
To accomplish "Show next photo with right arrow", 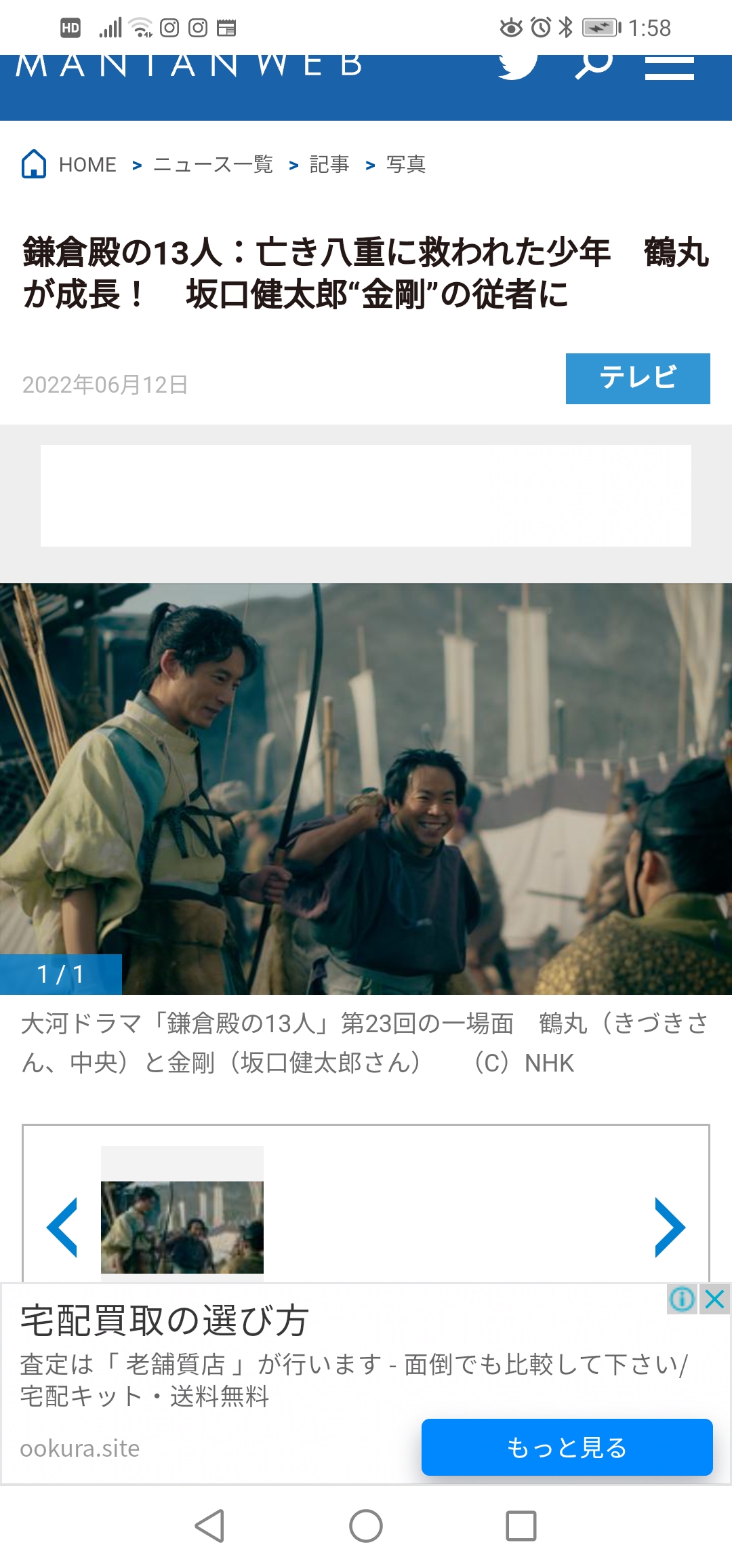I will click(x=670, y=1228).
